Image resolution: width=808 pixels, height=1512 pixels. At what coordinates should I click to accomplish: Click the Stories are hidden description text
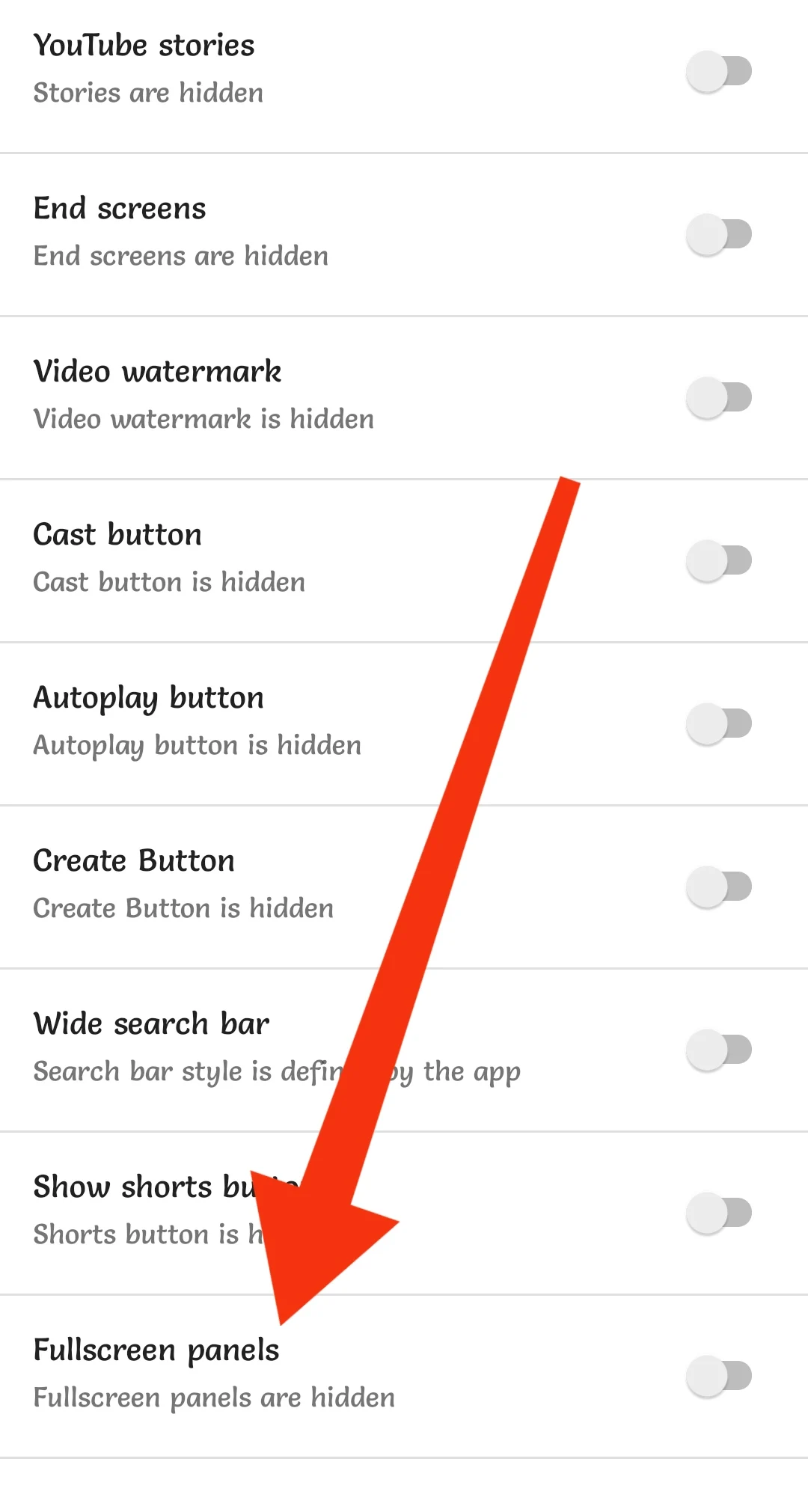[x=148, y=93]
